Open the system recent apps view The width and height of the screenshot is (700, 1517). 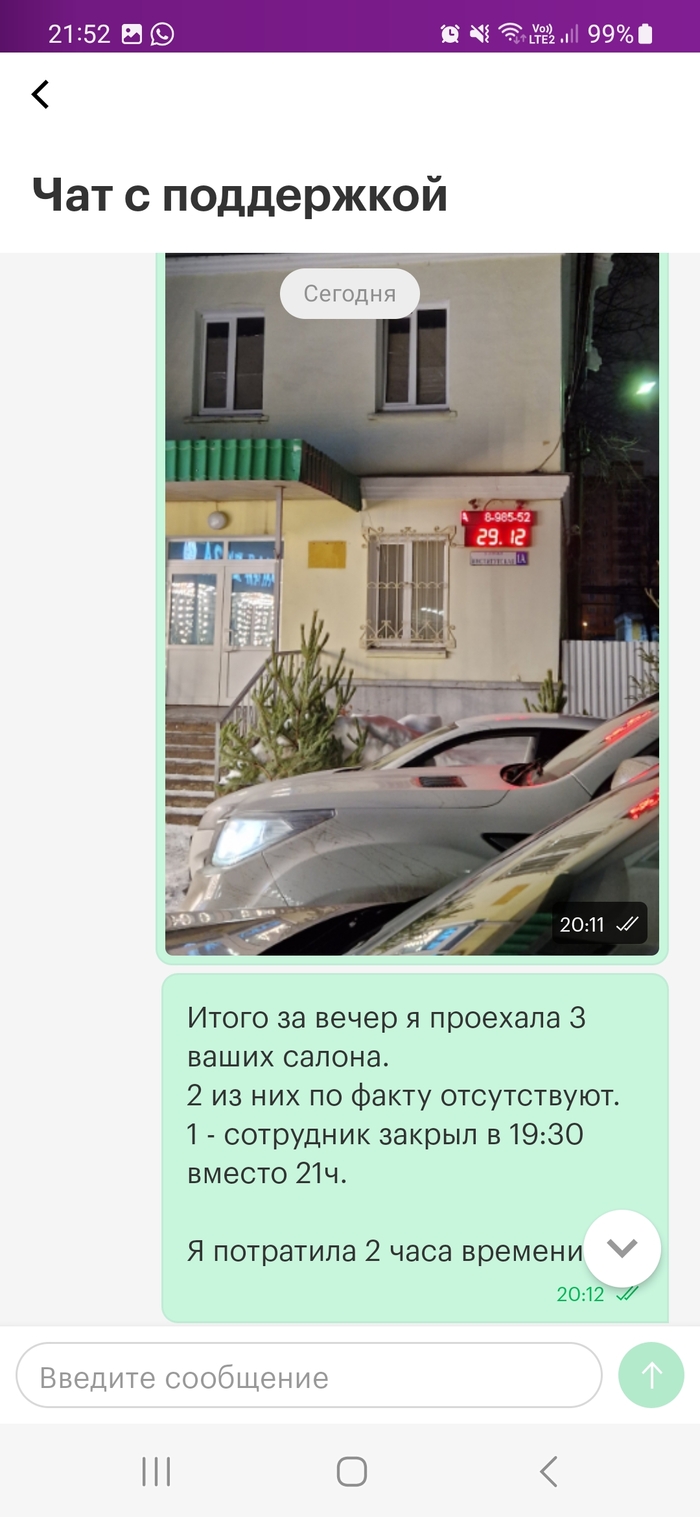click(x=156, y=1471)
